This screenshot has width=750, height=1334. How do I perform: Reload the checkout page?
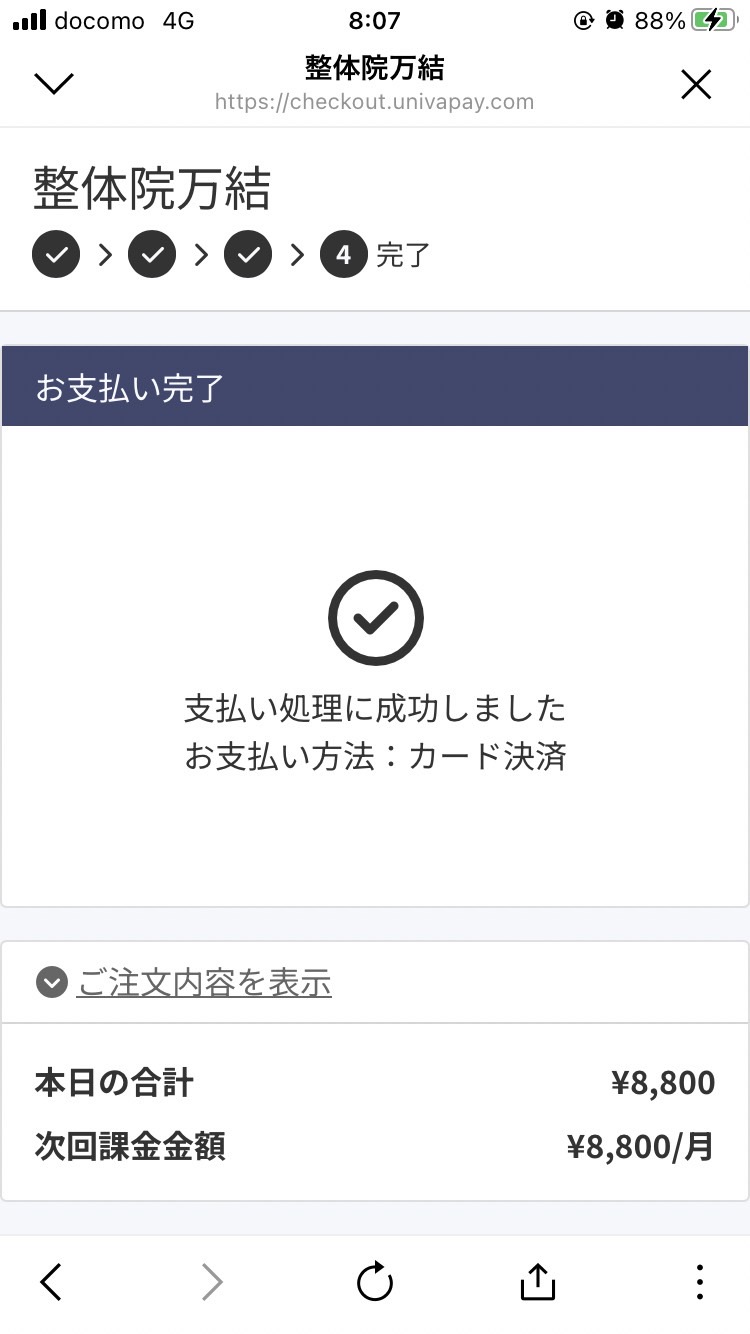[x=375, y=1281]
